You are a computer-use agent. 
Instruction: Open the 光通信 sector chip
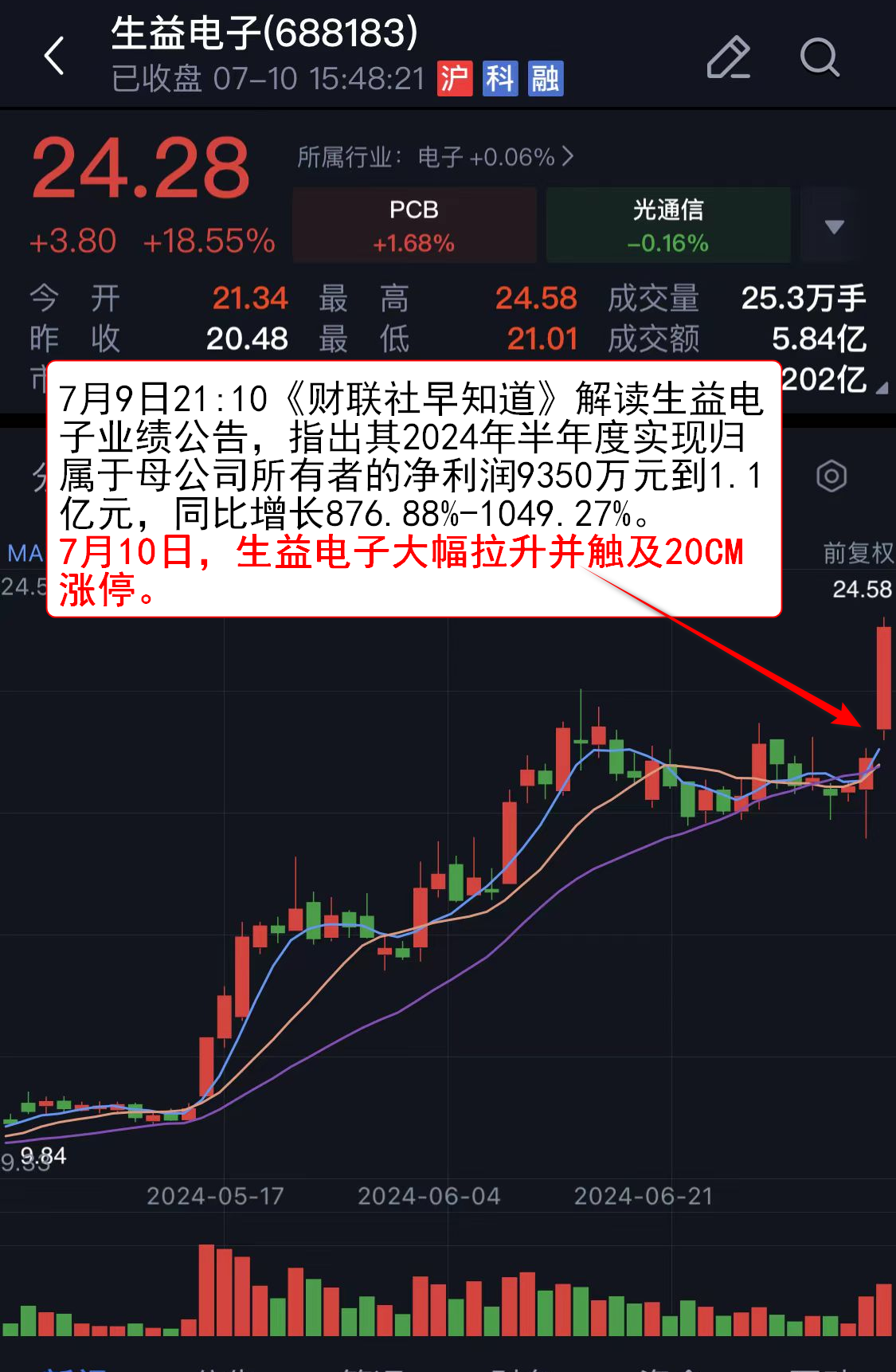(x=668, y=225)
